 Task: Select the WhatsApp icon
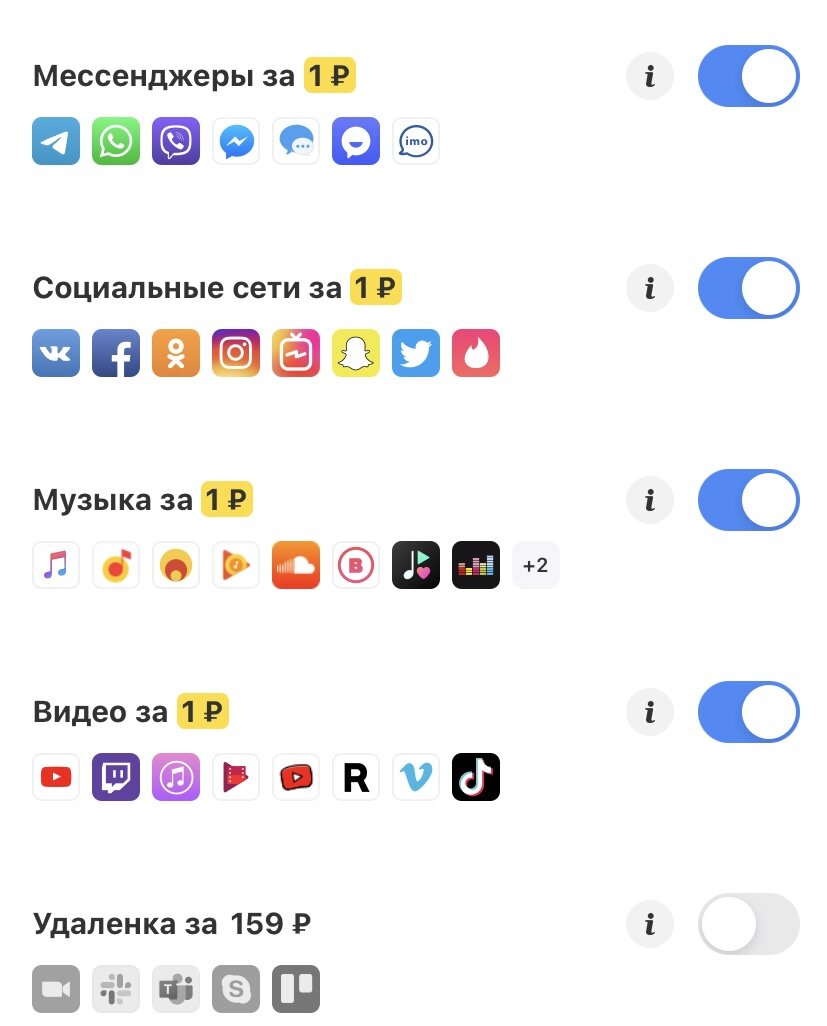pos(115,141)
